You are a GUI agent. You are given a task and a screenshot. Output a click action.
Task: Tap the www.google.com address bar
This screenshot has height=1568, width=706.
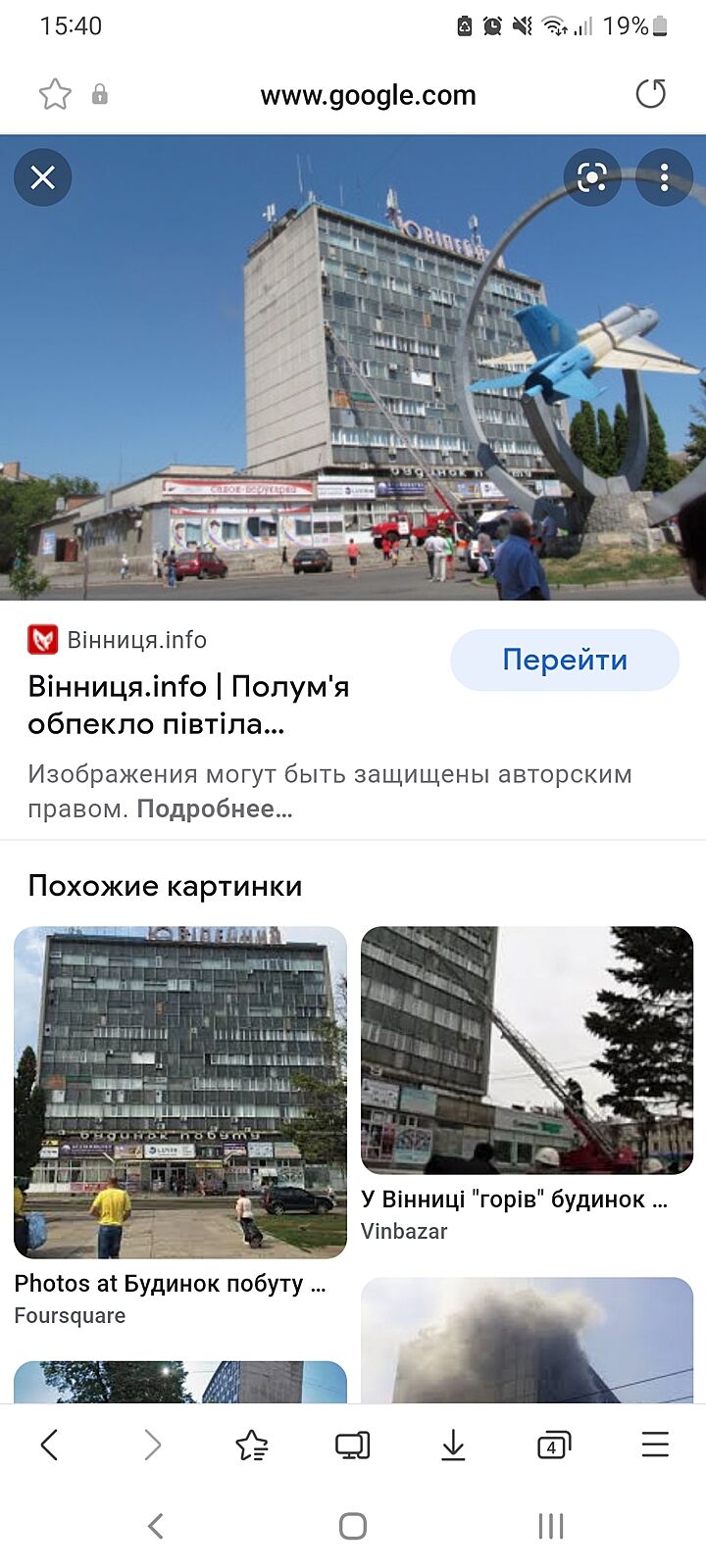pyautogui.click(x=368, y=95)
